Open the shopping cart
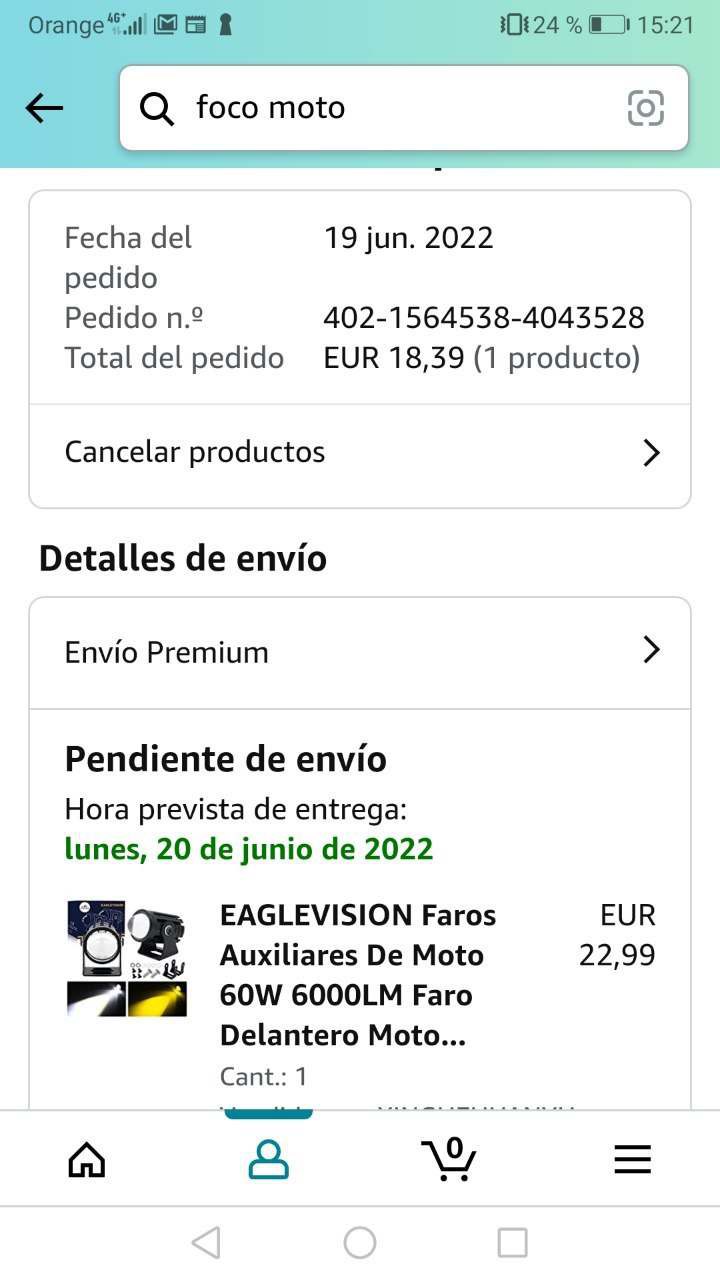720x1280 pixels. coord(449,1159)
